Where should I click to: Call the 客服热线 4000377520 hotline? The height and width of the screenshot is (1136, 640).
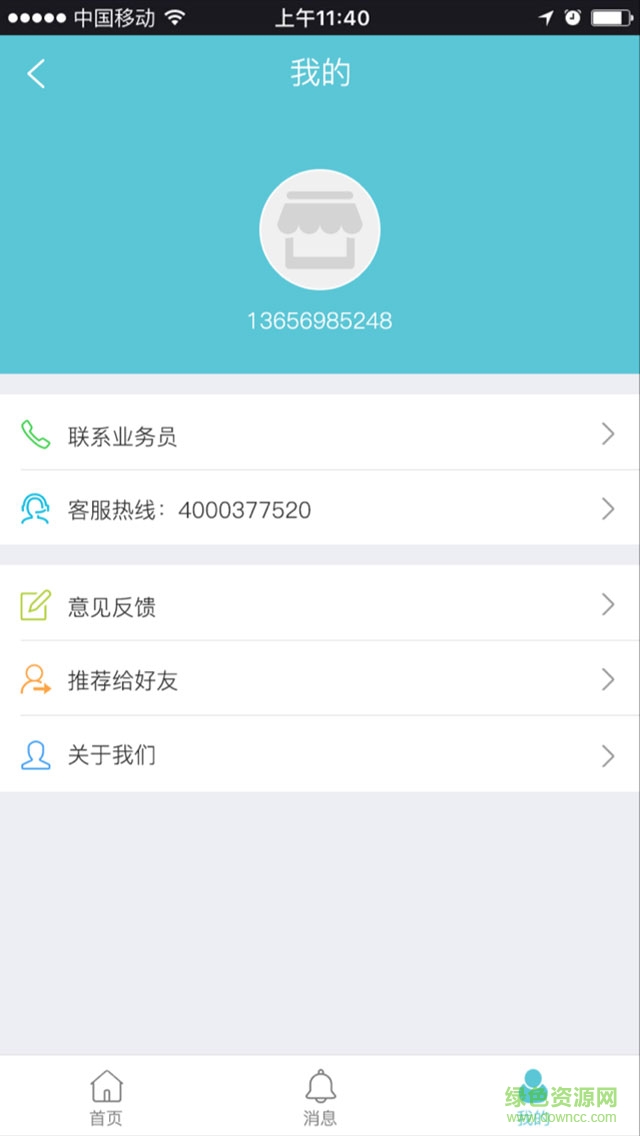320,510
